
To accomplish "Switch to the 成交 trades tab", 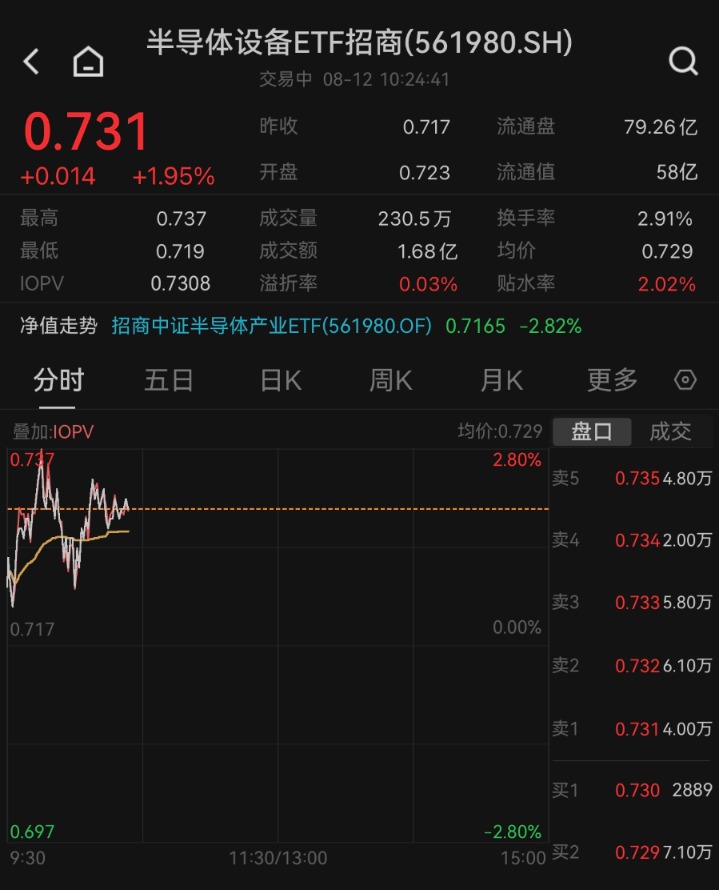I will (x=670, y=431).
